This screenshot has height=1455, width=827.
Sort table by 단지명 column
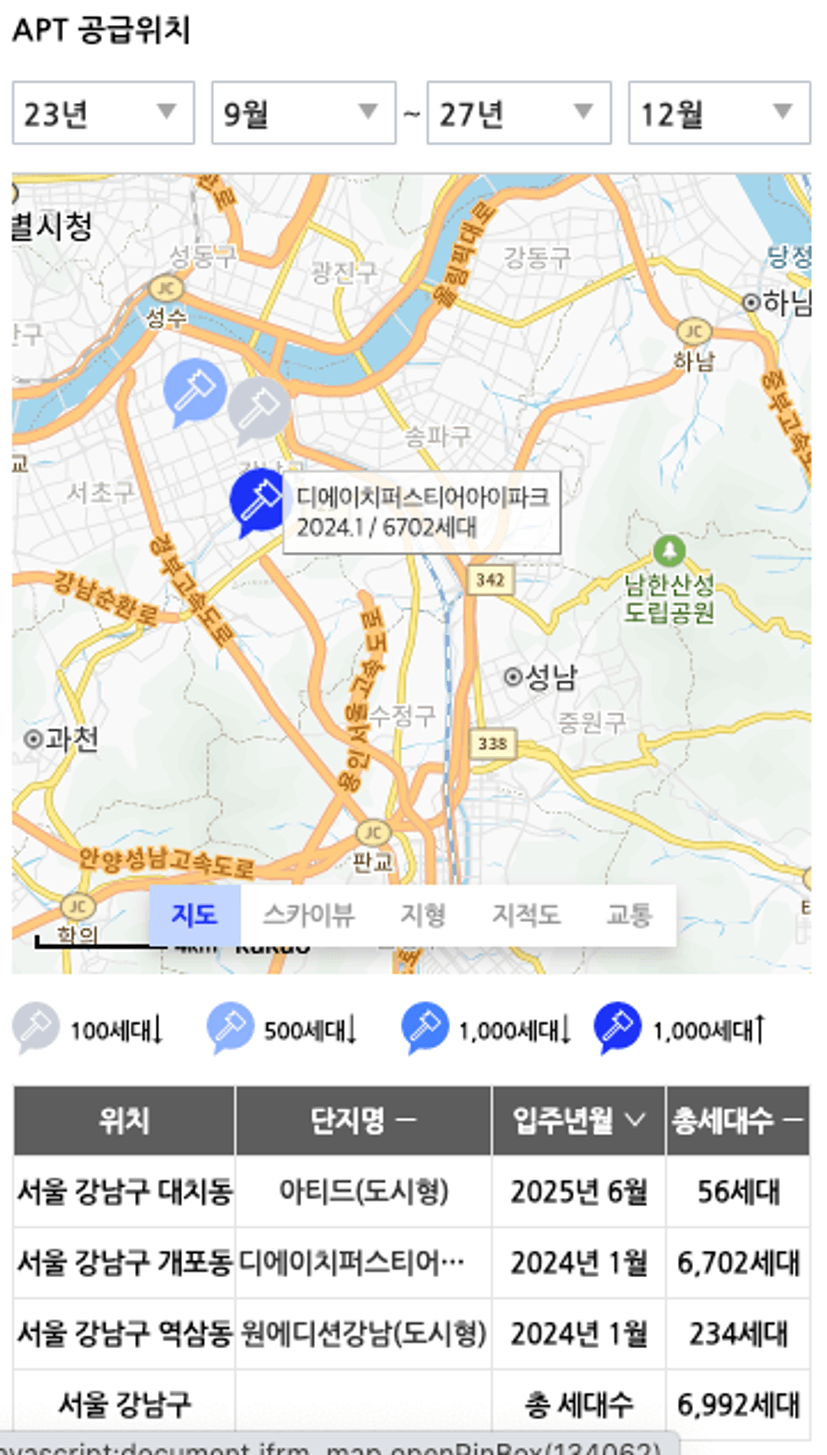click(x=363, y=1121)
